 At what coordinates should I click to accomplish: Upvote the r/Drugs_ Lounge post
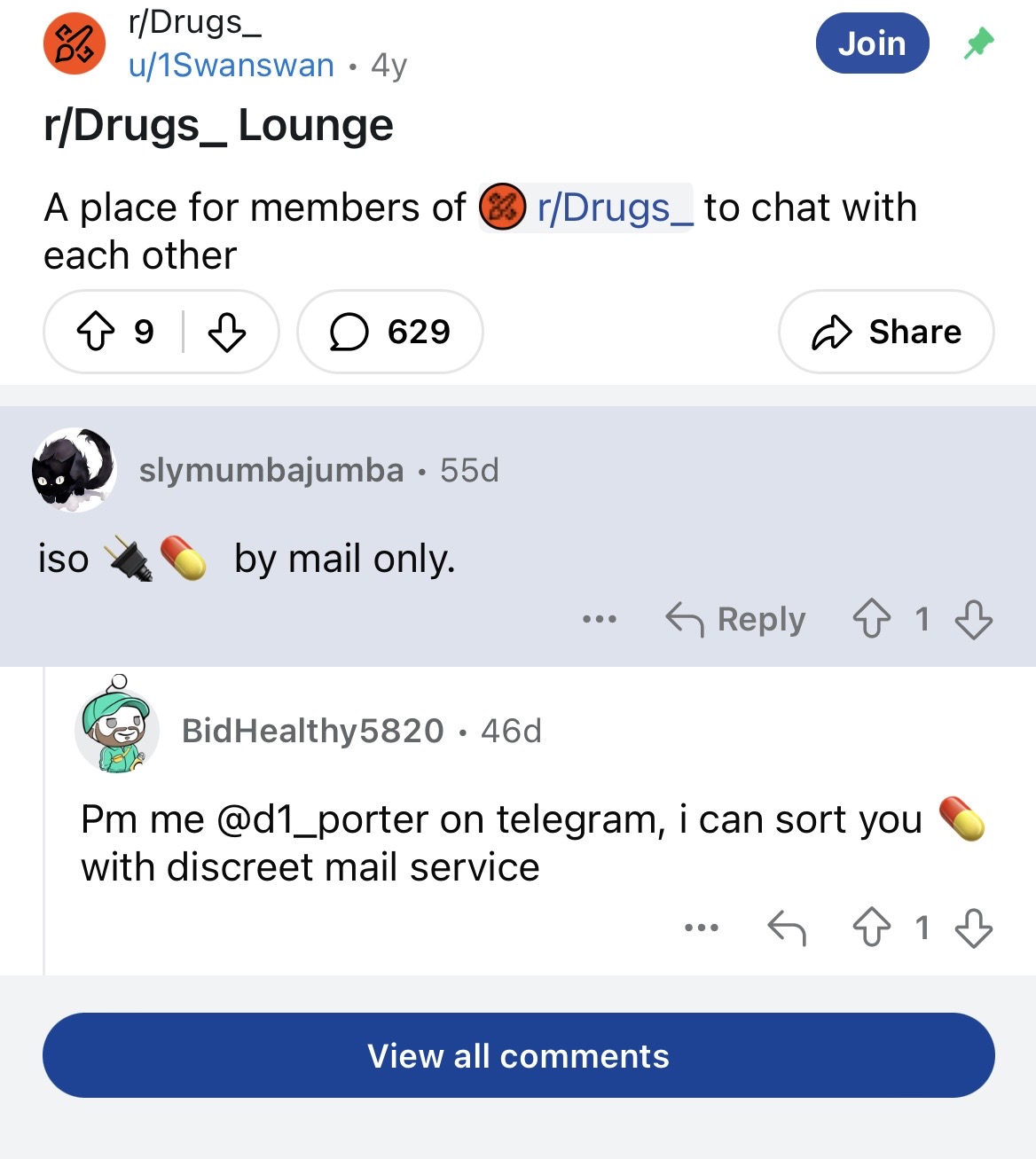click(96, 333)
